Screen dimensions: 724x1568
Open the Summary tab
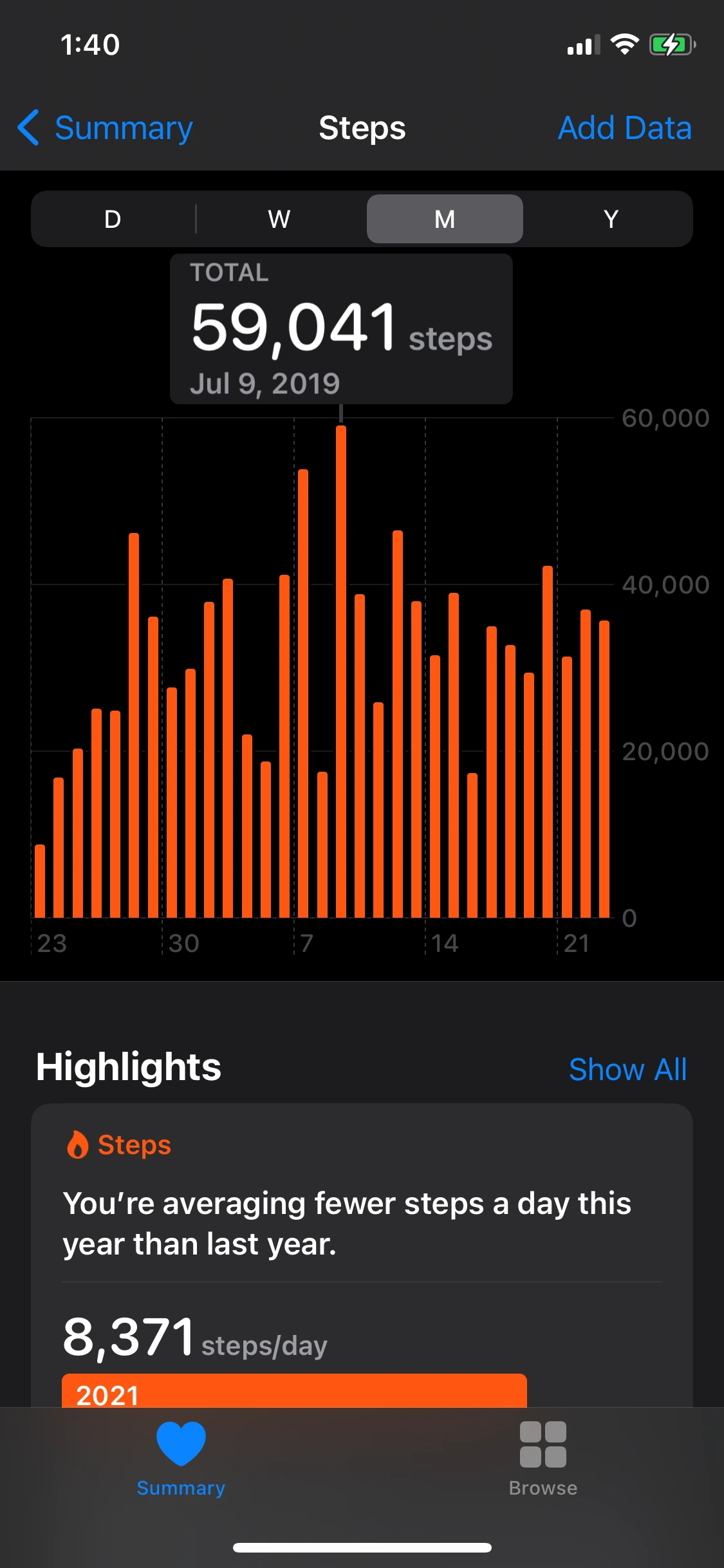[x=181, y=1459]
